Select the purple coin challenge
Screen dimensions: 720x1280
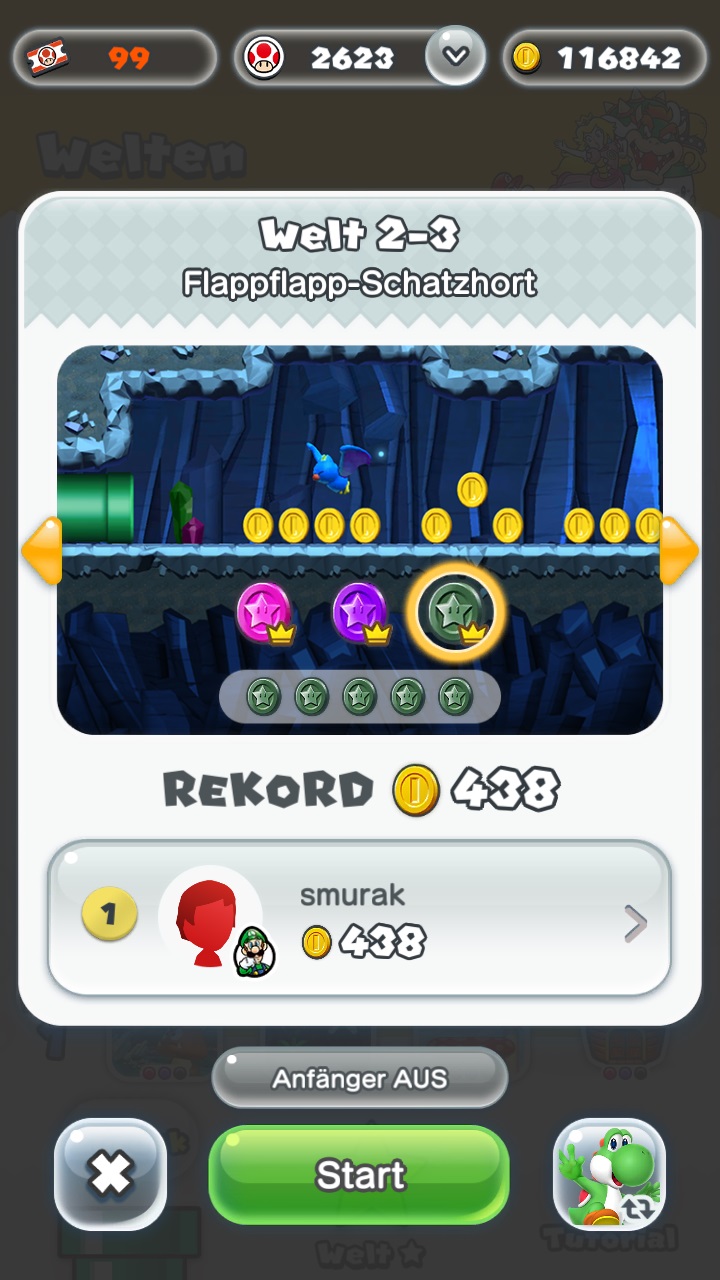pyautogui.click(x=360, y=610)
